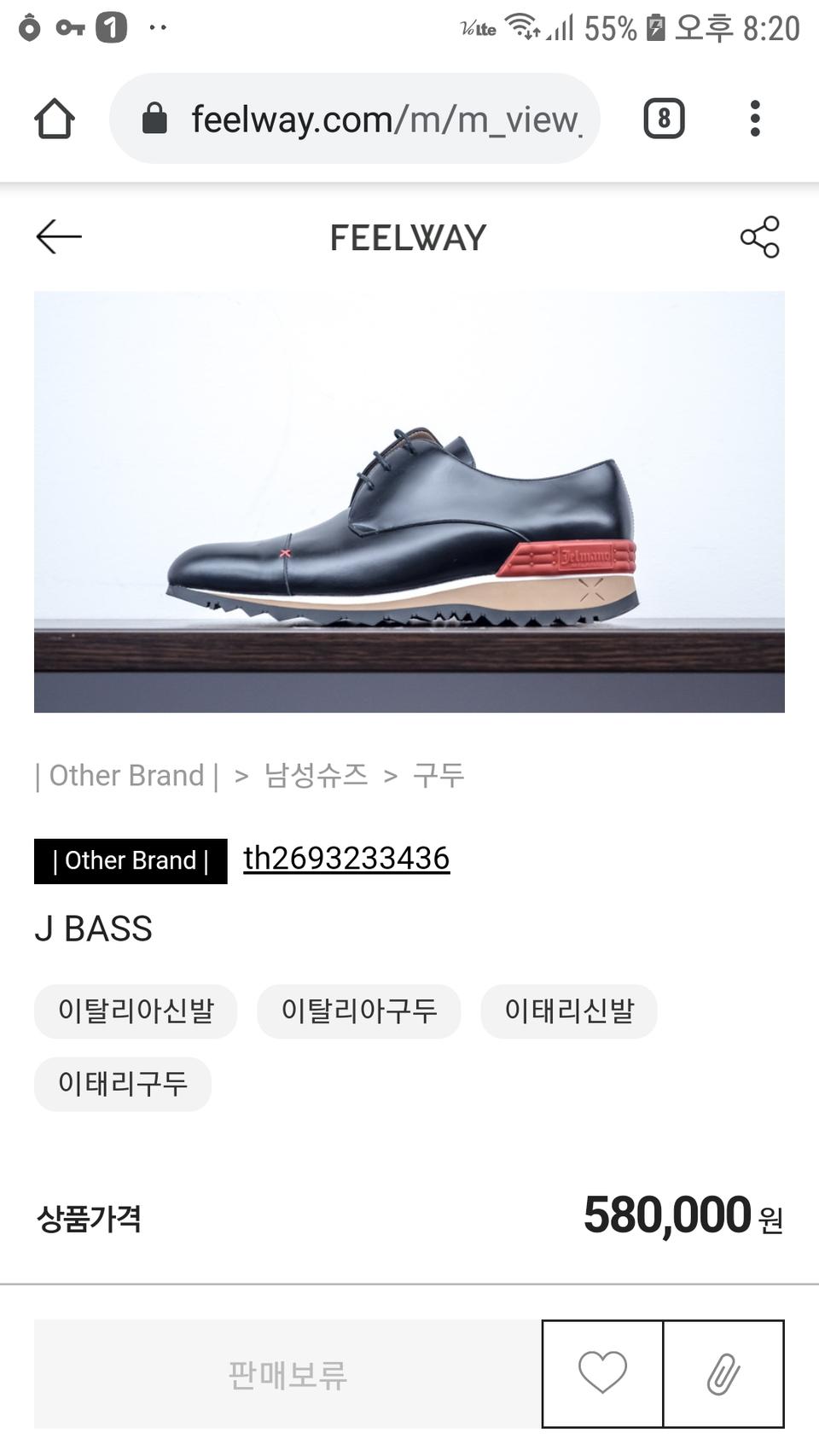This screenshot has width=819, height=1456.
Task: Open the browser tab switcher
Action: 664,119
